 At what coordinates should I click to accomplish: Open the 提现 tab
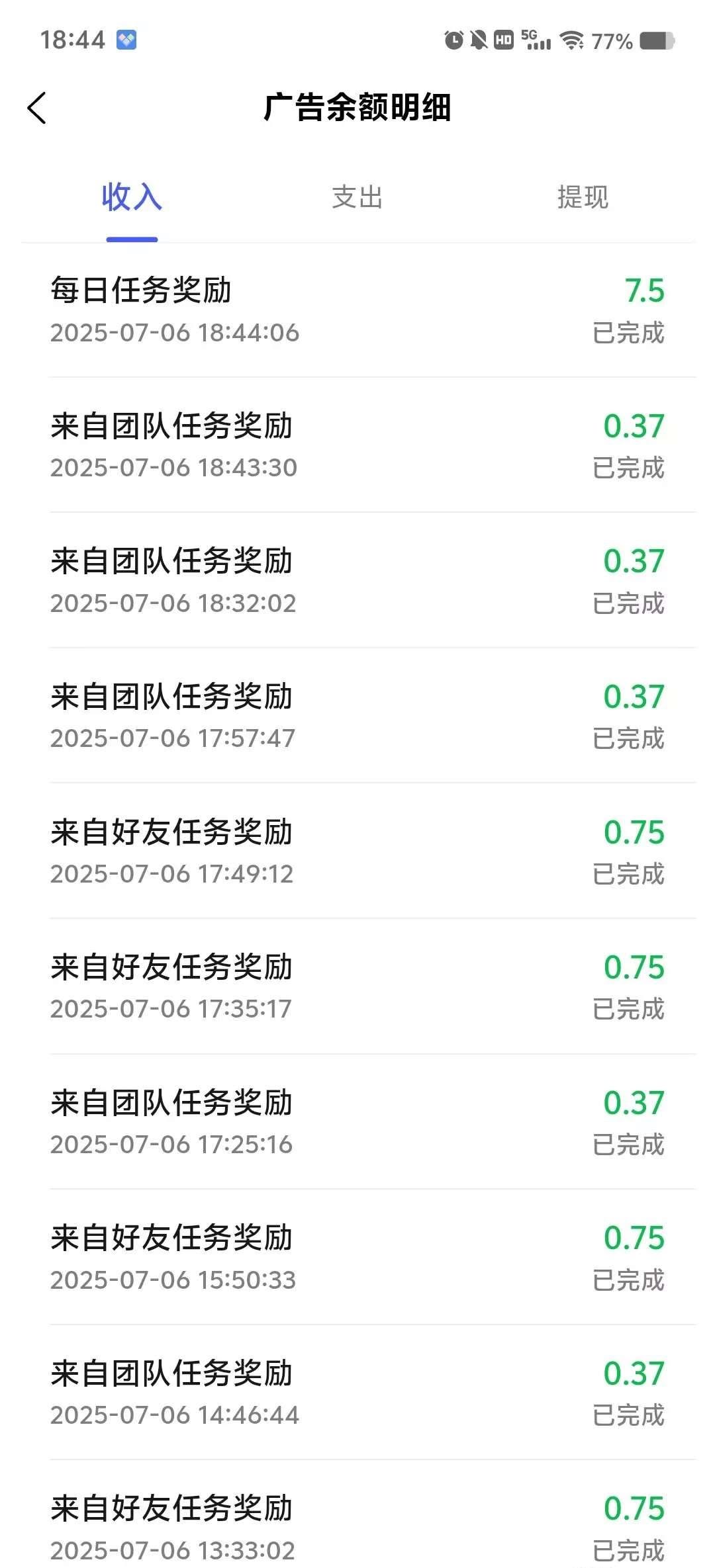point(583,197)
